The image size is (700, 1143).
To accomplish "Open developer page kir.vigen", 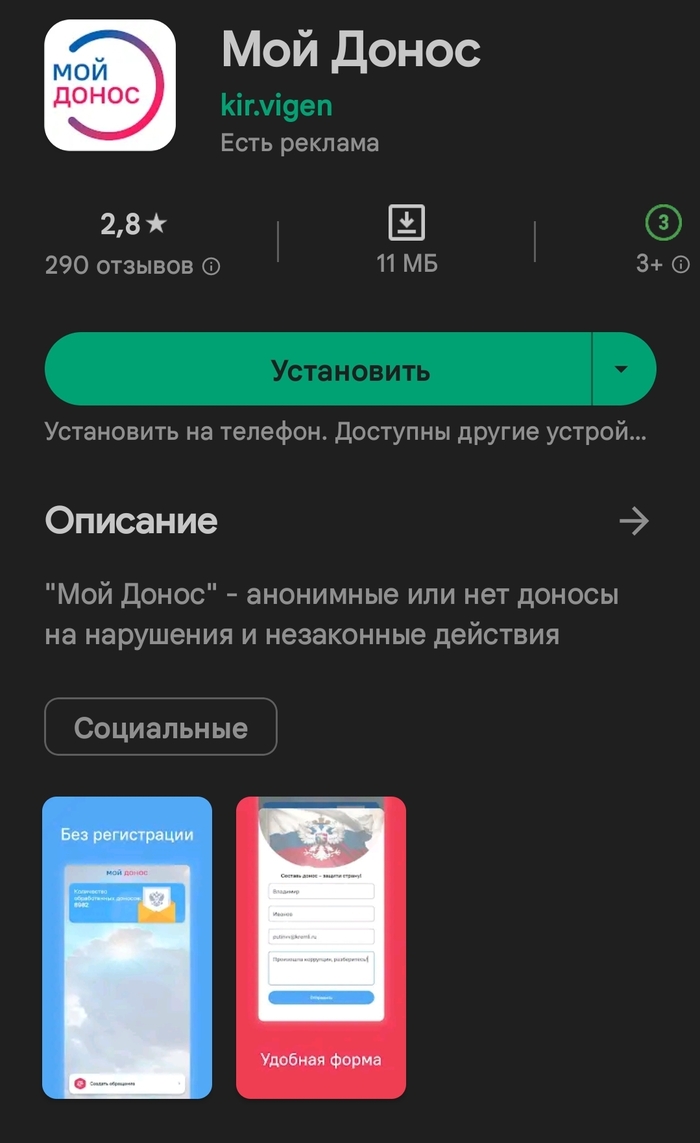I will 276,105.
